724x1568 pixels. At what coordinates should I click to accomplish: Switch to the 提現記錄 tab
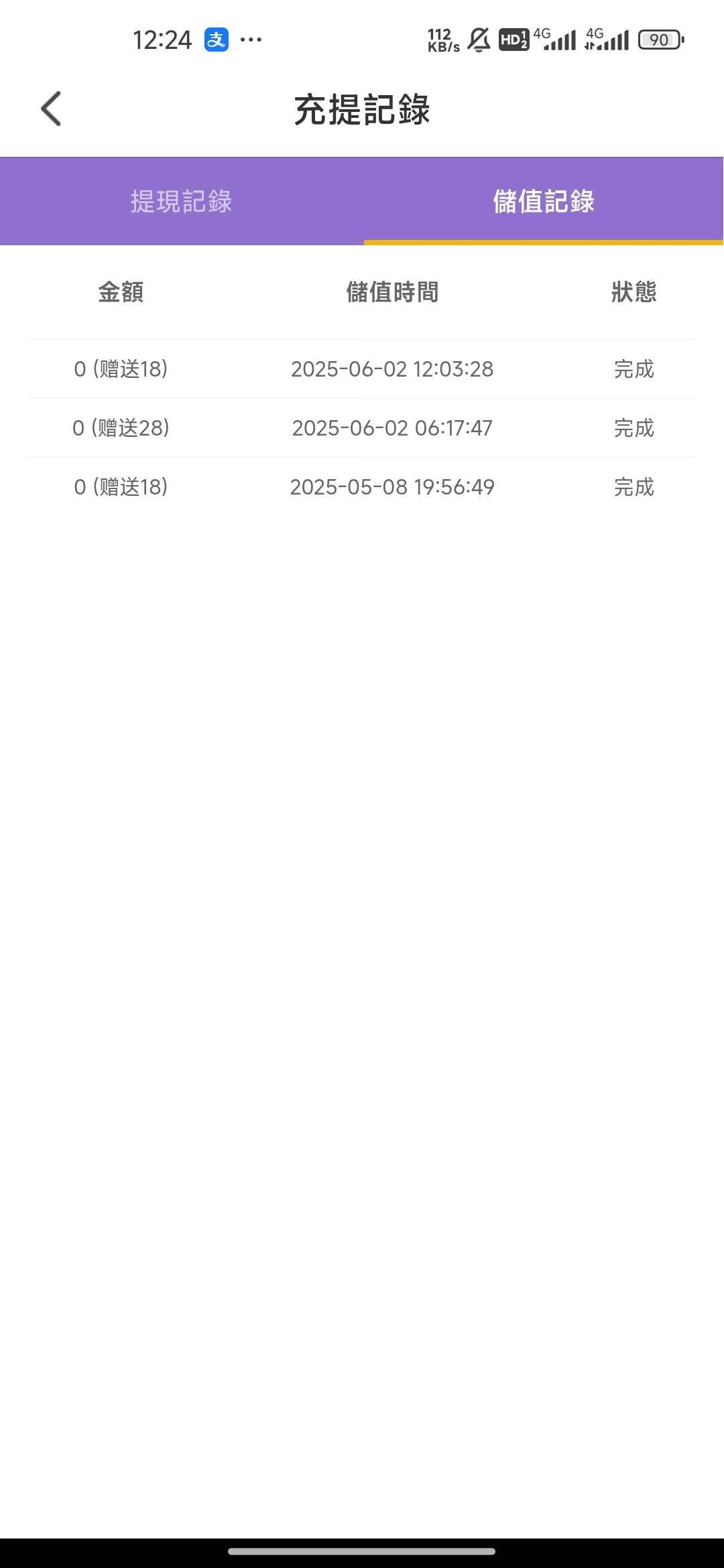181,201
